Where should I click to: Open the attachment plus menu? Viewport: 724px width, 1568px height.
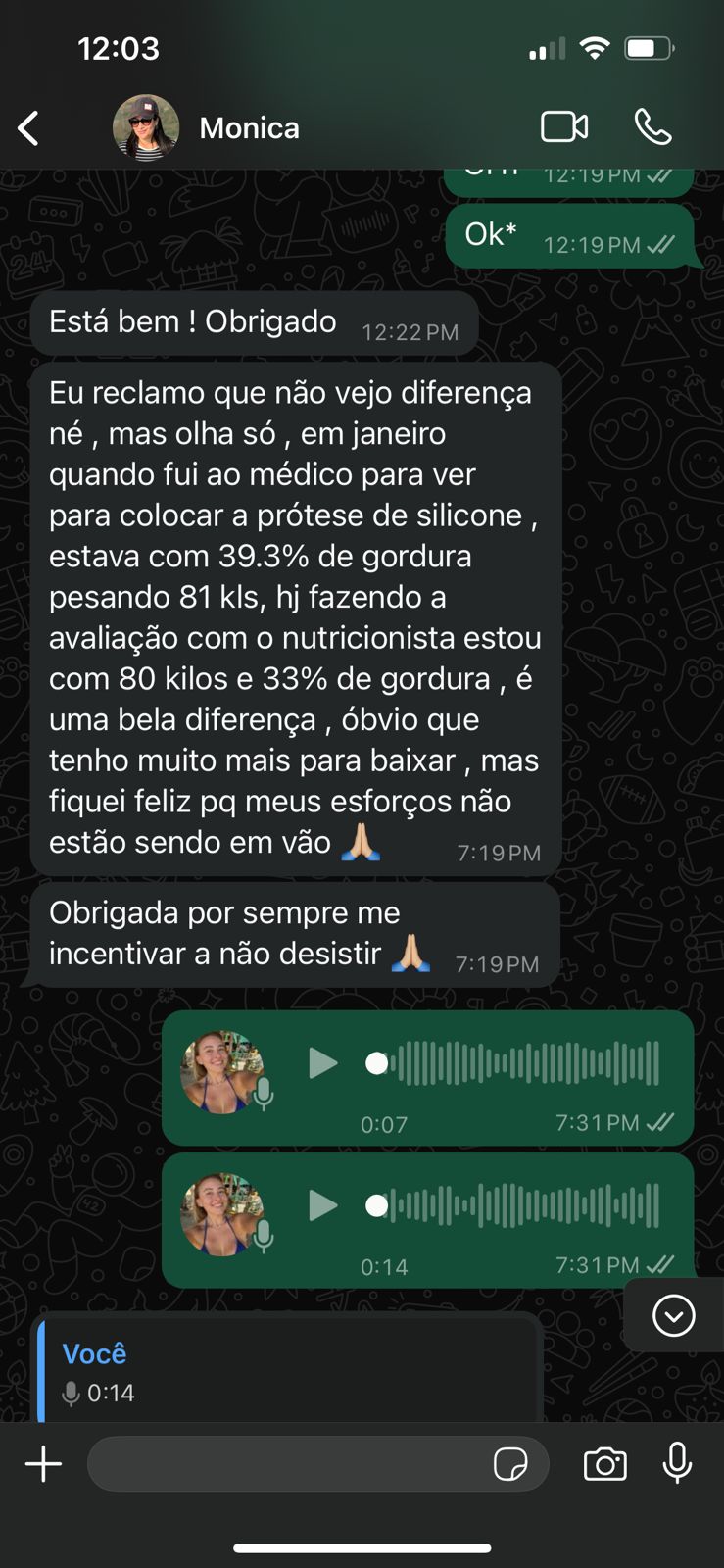(x=43, y=1464)
